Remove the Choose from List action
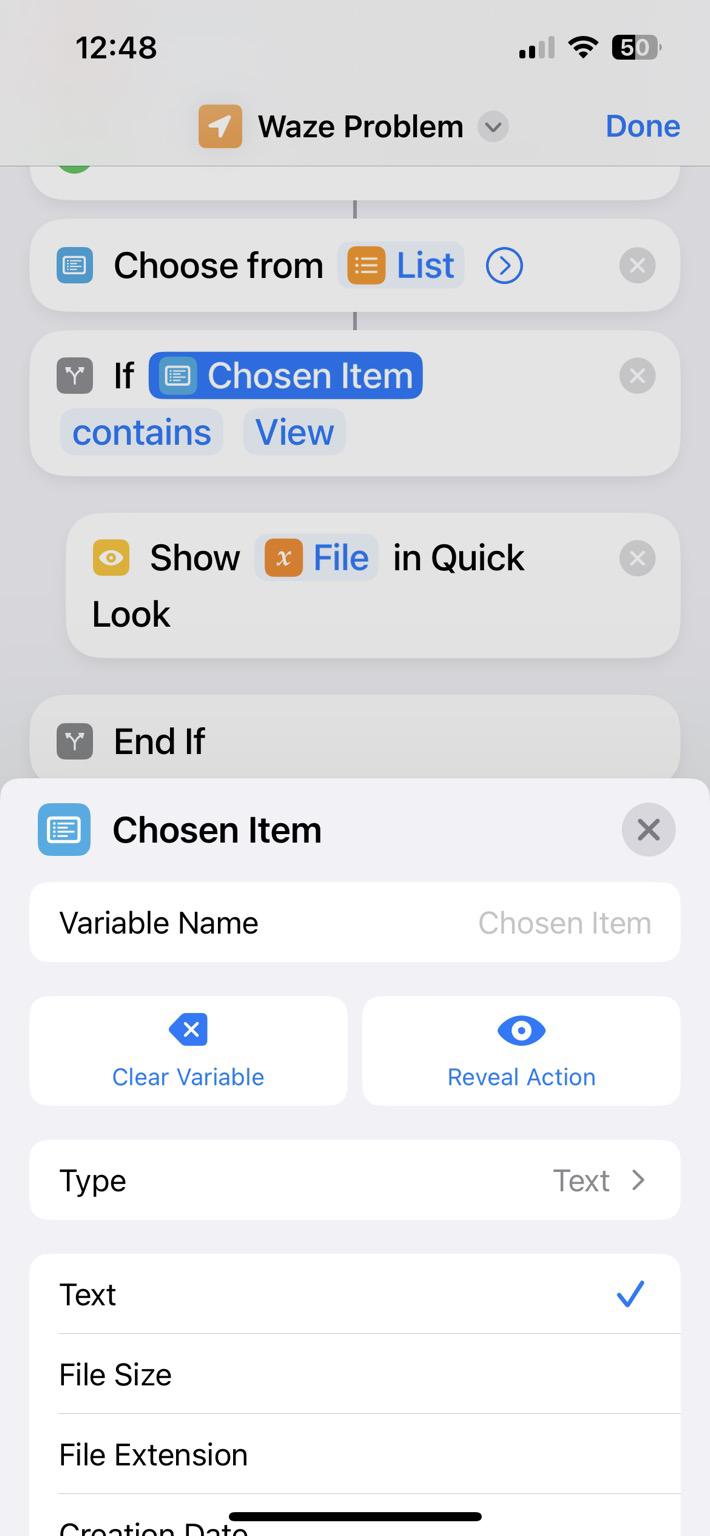The image size is (710, 1536). click(637, 266)
